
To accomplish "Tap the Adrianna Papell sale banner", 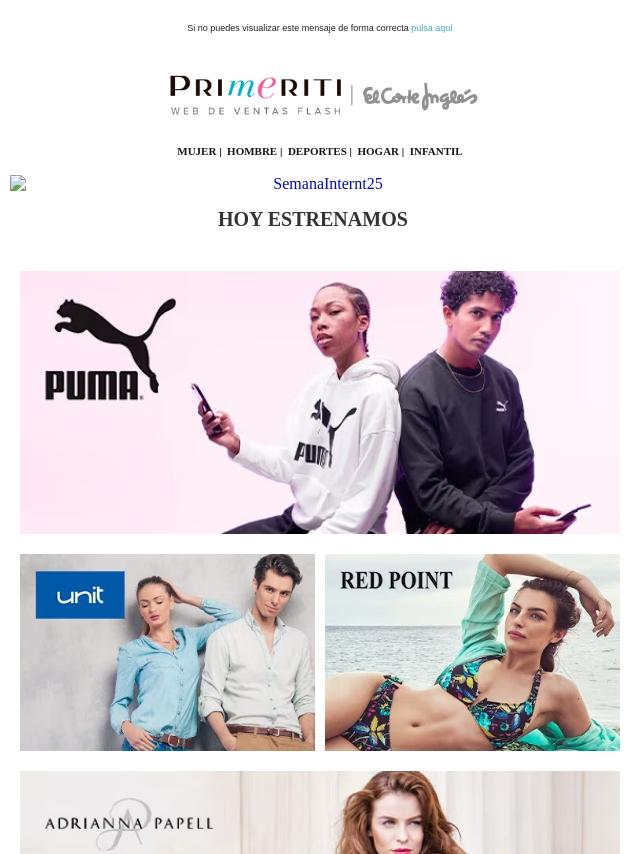I will click(320, 812).
